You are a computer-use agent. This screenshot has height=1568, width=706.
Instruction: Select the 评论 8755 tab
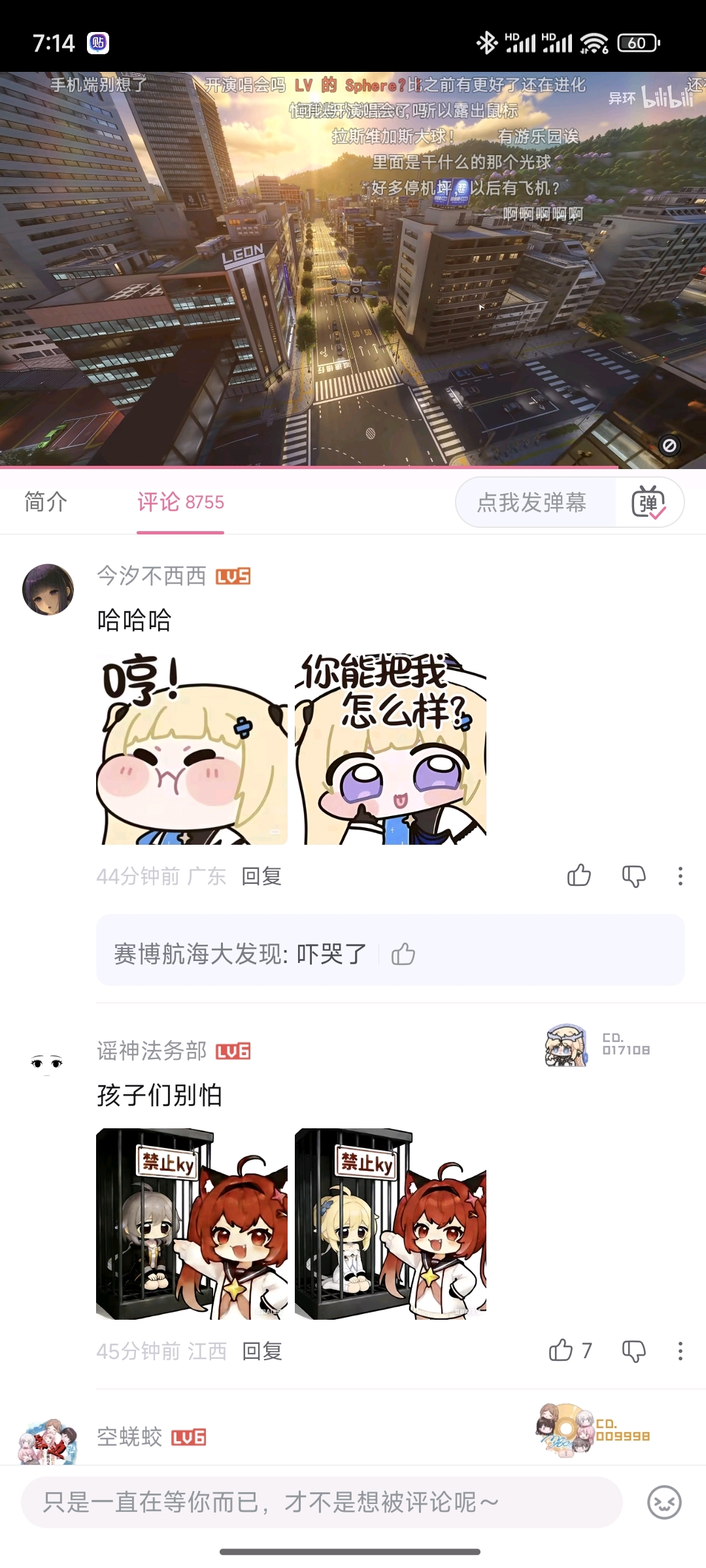tap(180, 502)
